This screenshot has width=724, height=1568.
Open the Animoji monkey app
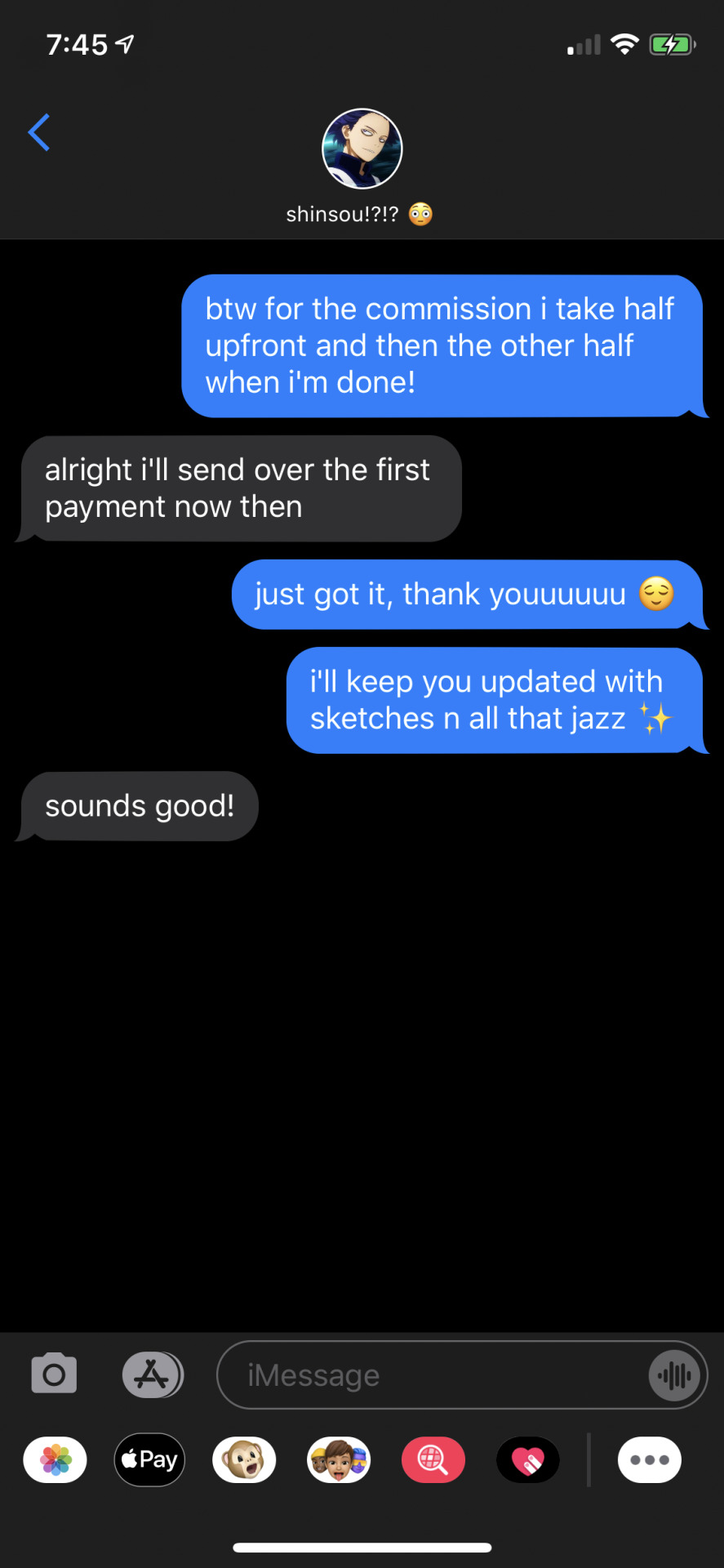(244, 1459)
